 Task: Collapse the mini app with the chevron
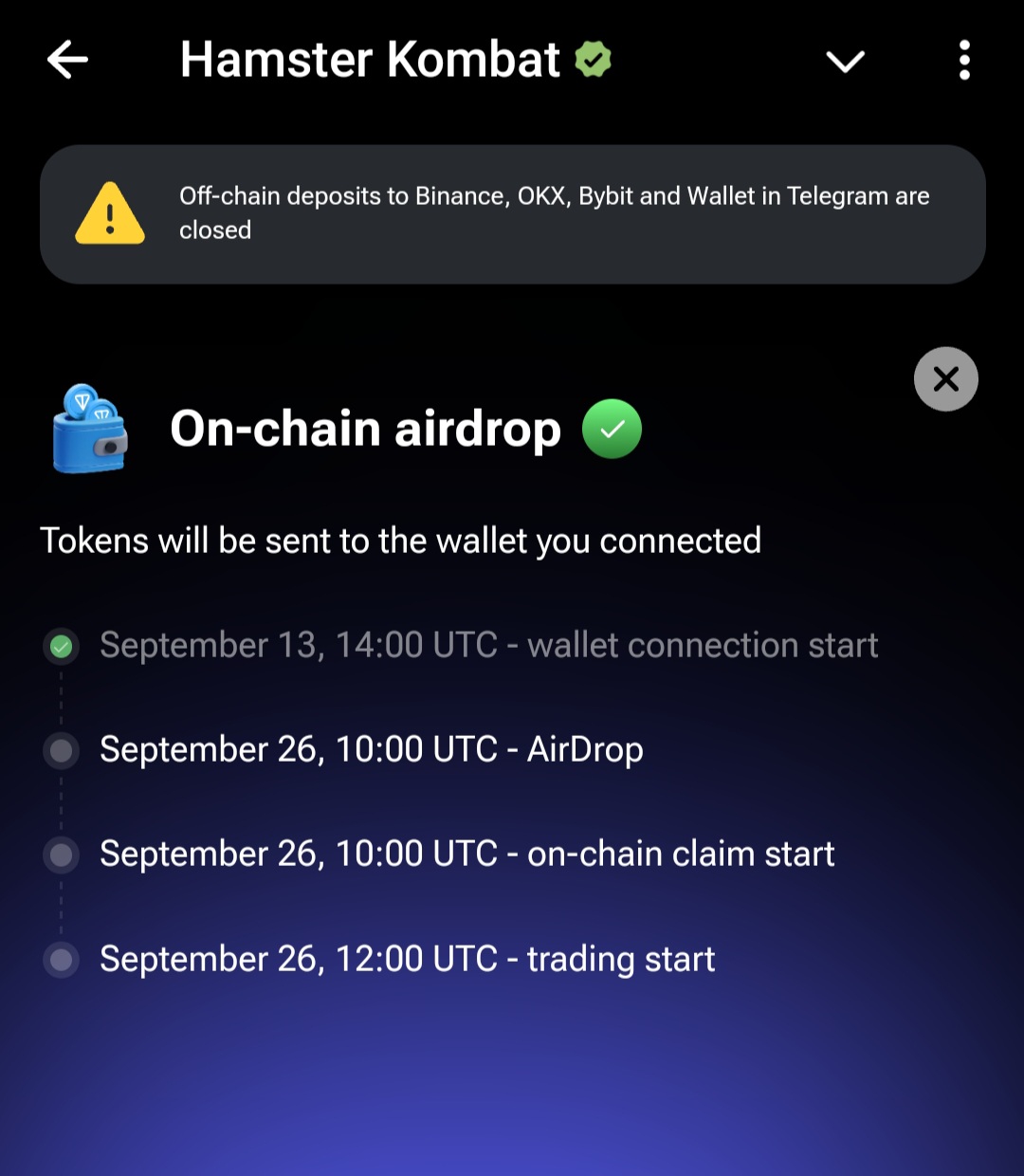845,62
